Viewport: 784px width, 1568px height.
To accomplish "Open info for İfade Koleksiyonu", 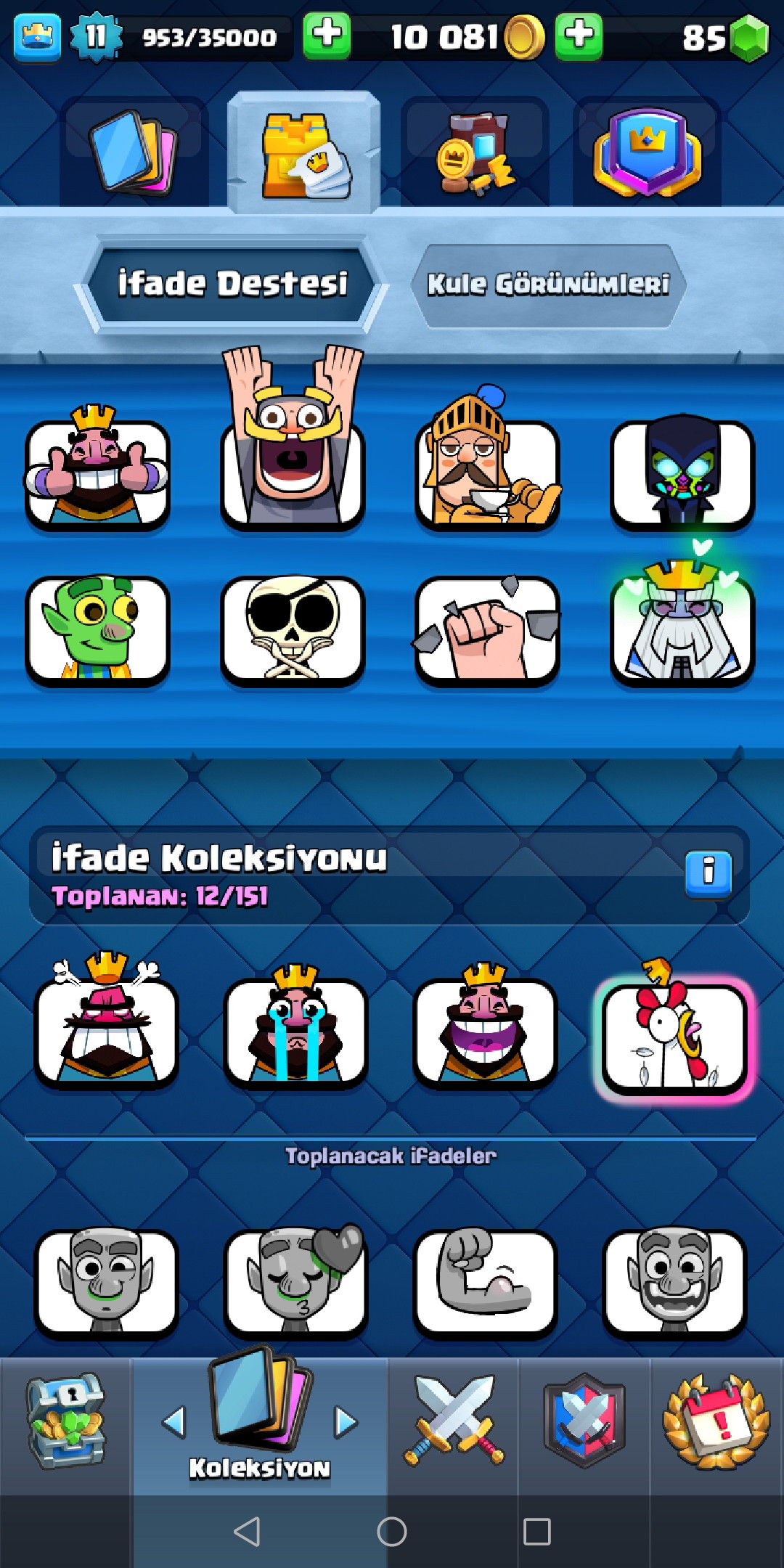I will (x=709, y=873).
